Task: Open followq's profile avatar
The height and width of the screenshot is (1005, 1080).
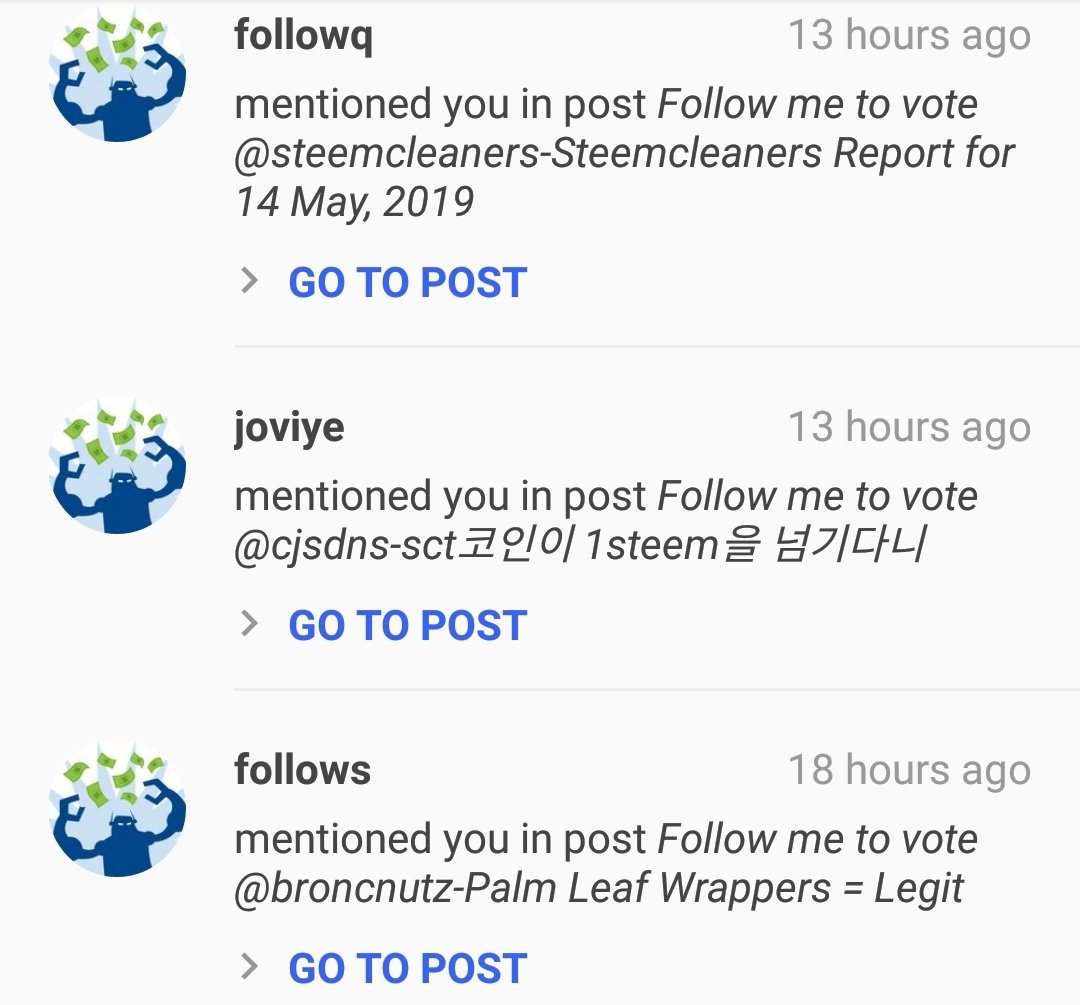Action: (x=117, y=73)
